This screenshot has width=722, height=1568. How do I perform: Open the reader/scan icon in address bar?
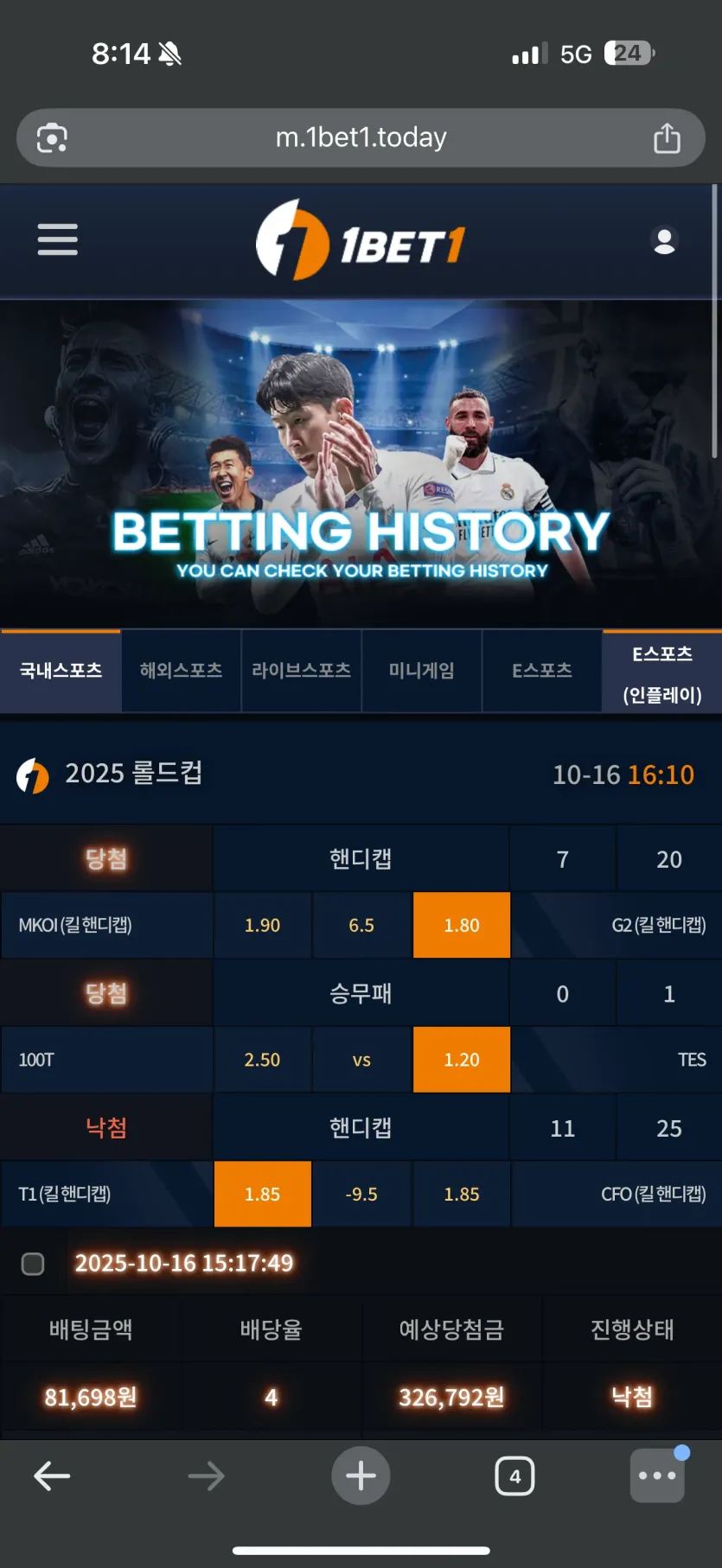[x=52, y=138]
